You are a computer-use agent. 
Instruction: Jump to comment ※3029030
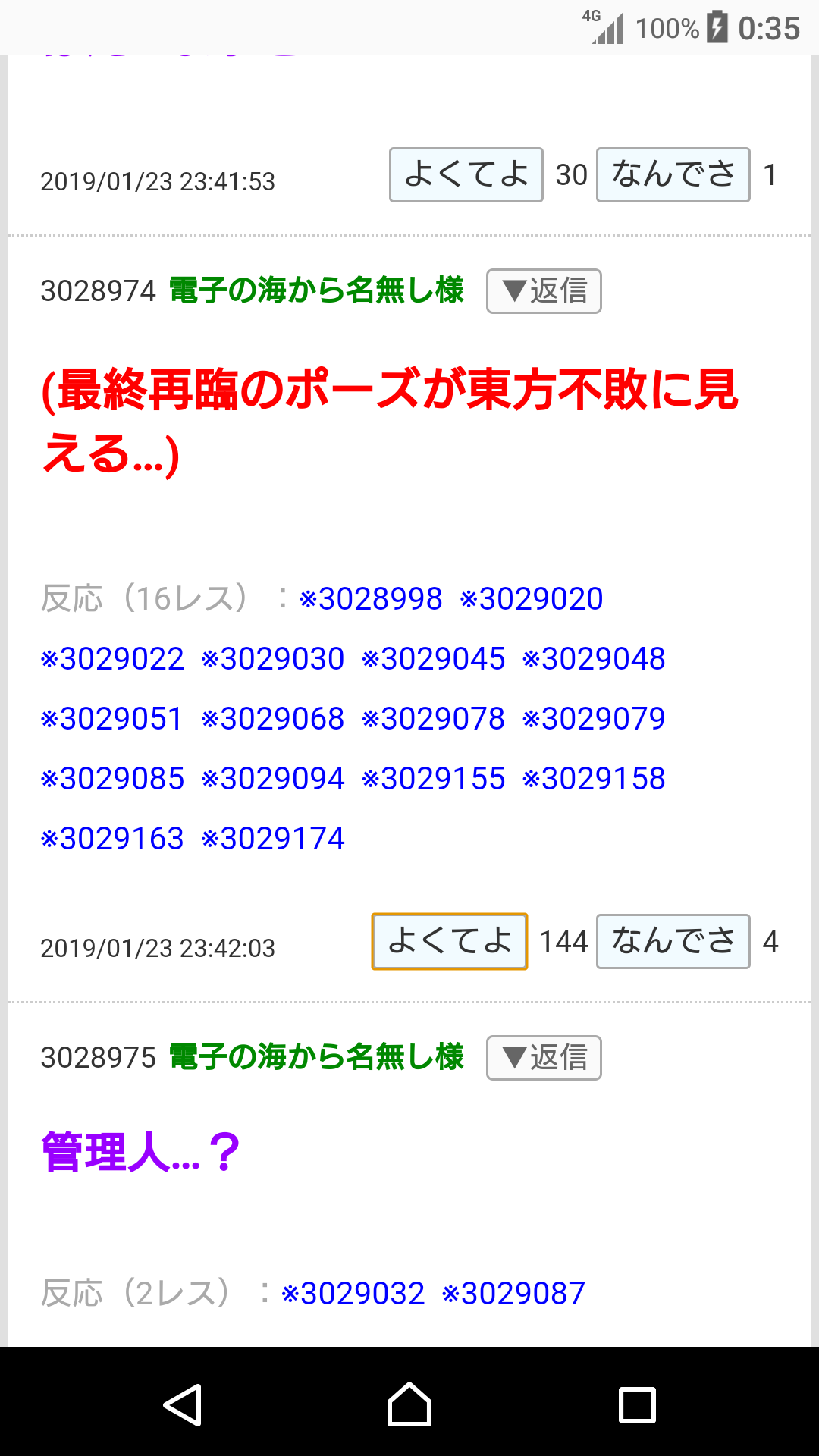pyautogui.click(x=273, y=659)
